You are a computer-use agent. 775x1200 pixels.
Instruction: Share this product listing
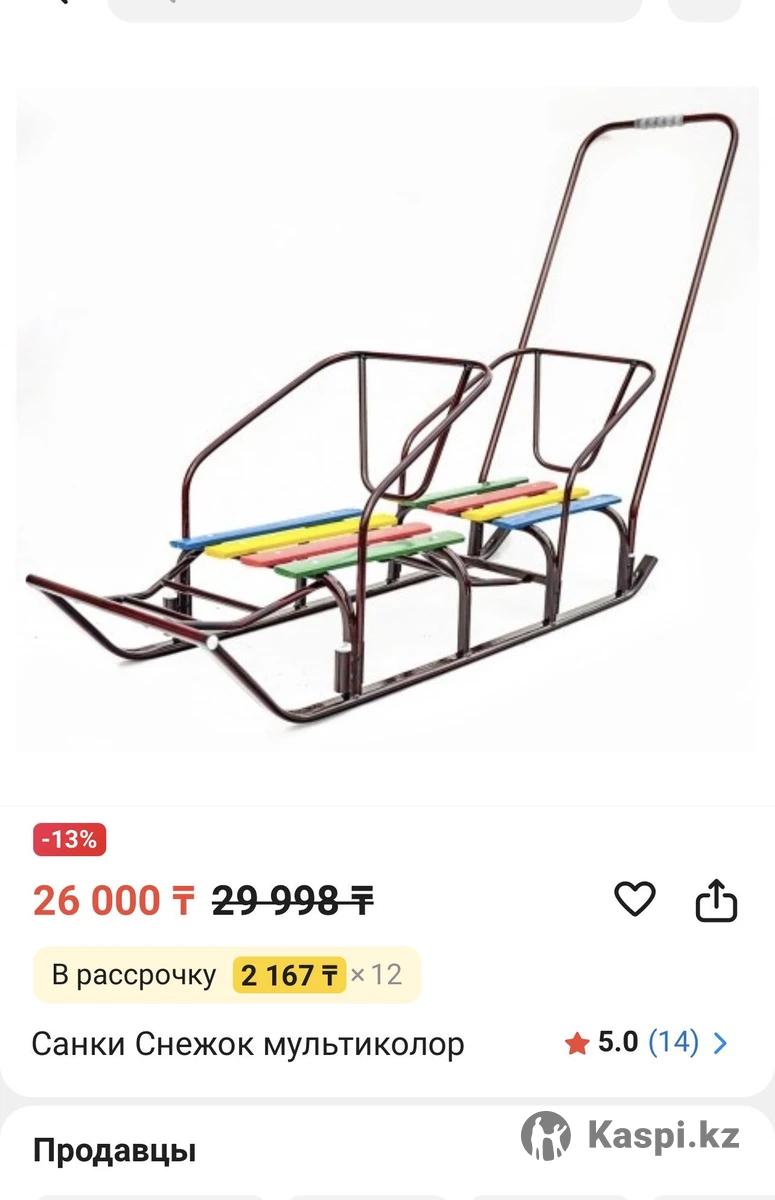click(716, 900)
